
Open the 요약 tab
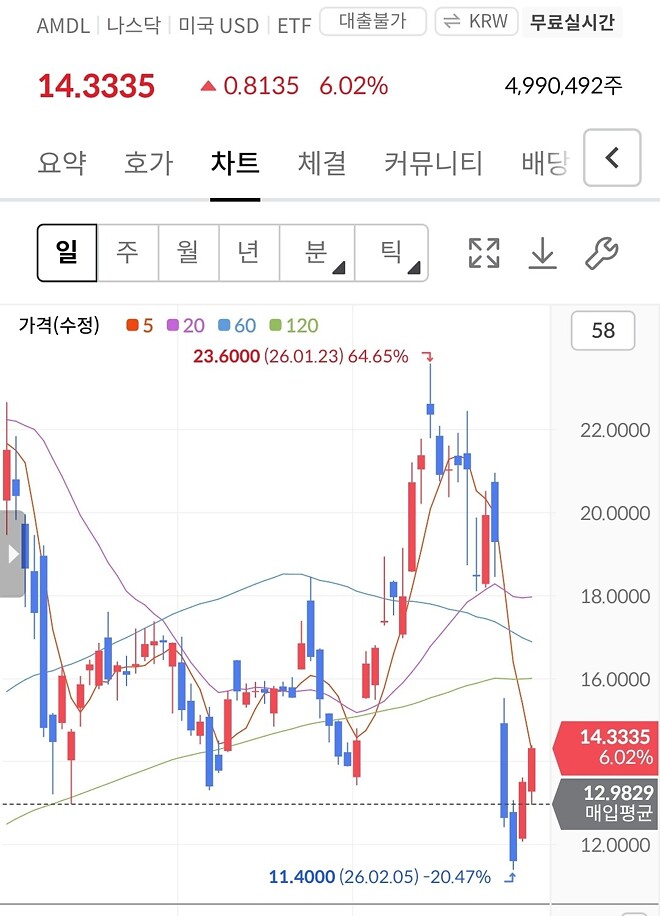tap(62, 162)
